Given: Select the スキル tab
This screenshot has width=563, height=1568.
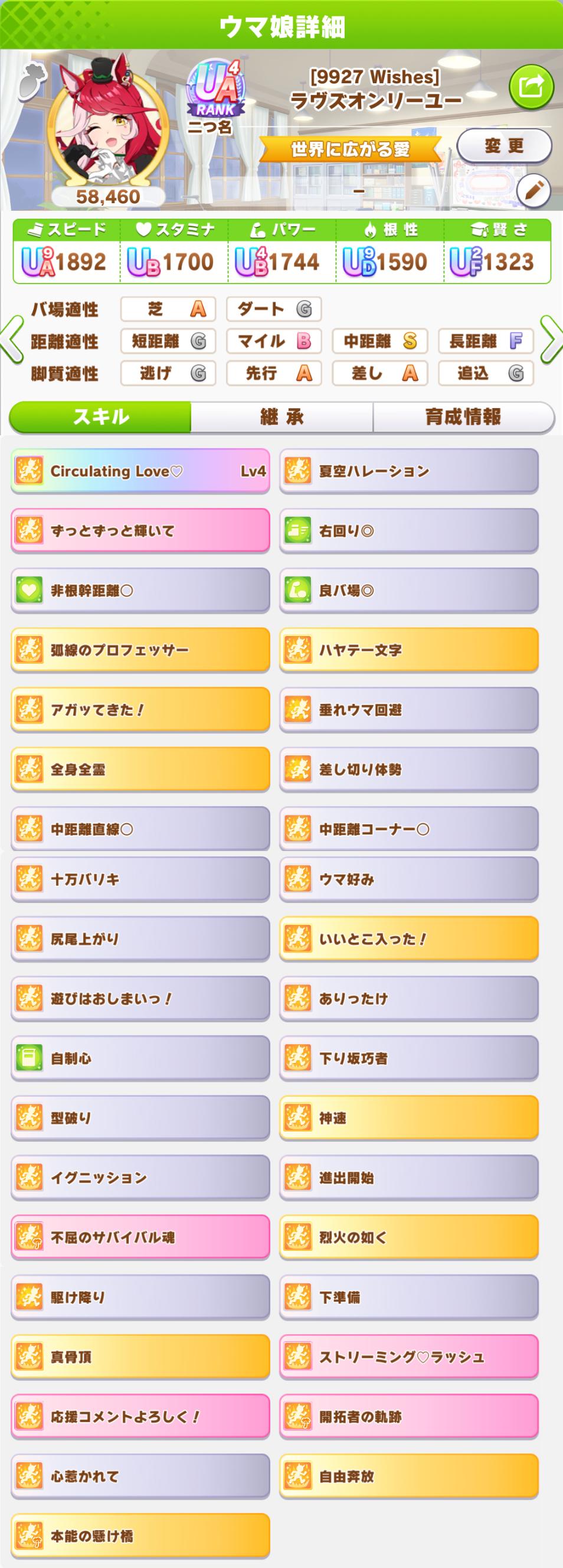Looking at the screenshot, I should (101, 417).
